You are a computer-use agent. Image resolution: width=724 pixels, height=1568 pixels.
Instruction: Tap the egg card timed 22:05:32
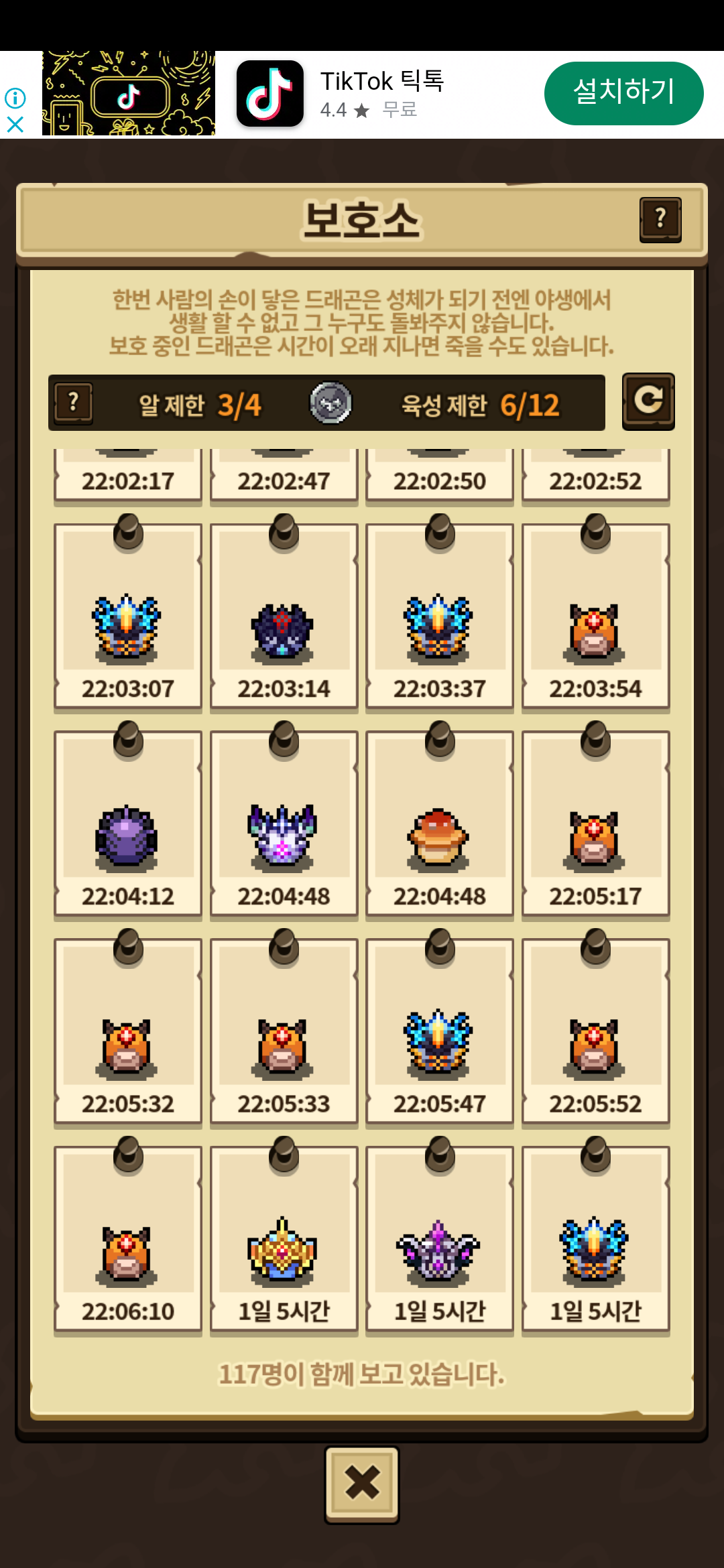tap(127, 1032)
